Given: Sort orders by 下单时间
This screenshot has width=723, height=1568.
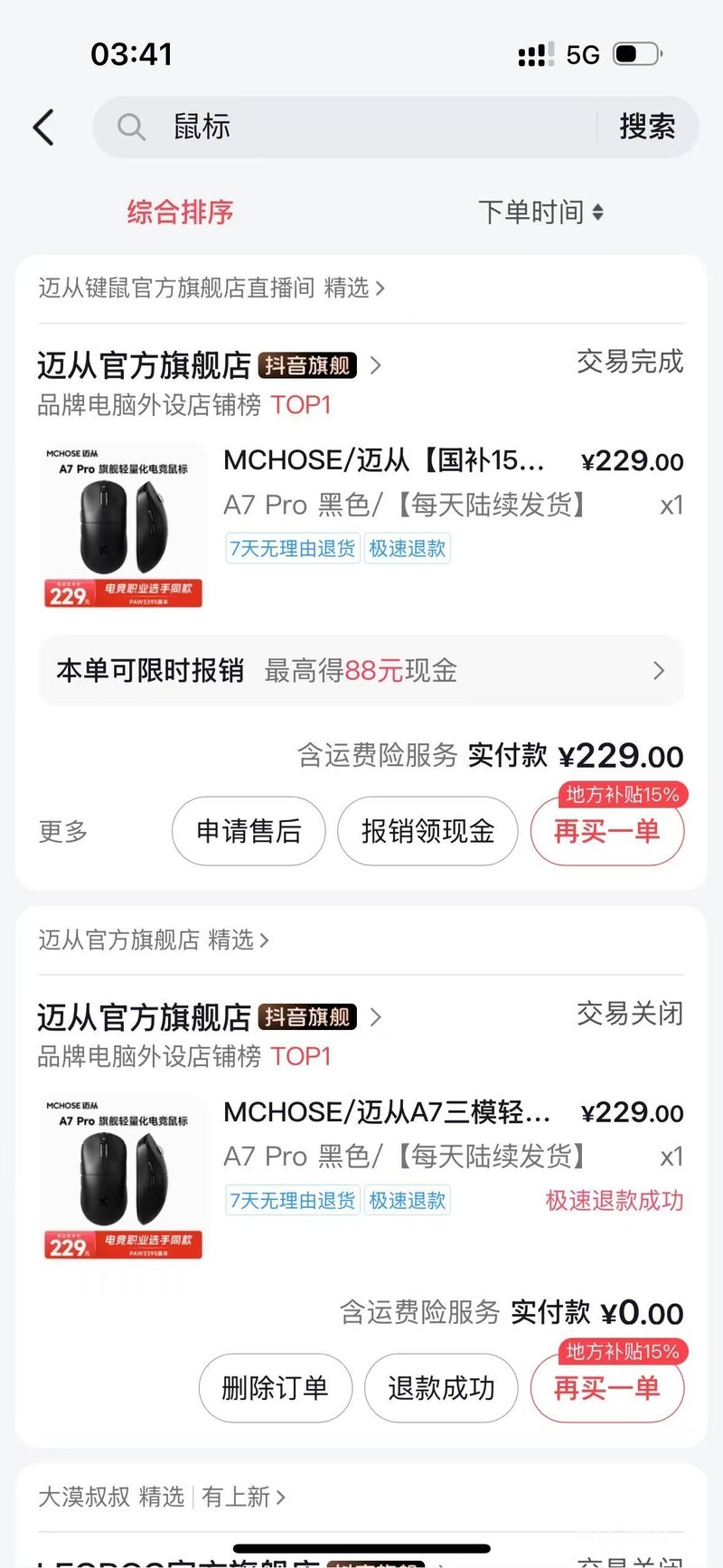Looking at the screenshot, I should click(x=540, y=213).
